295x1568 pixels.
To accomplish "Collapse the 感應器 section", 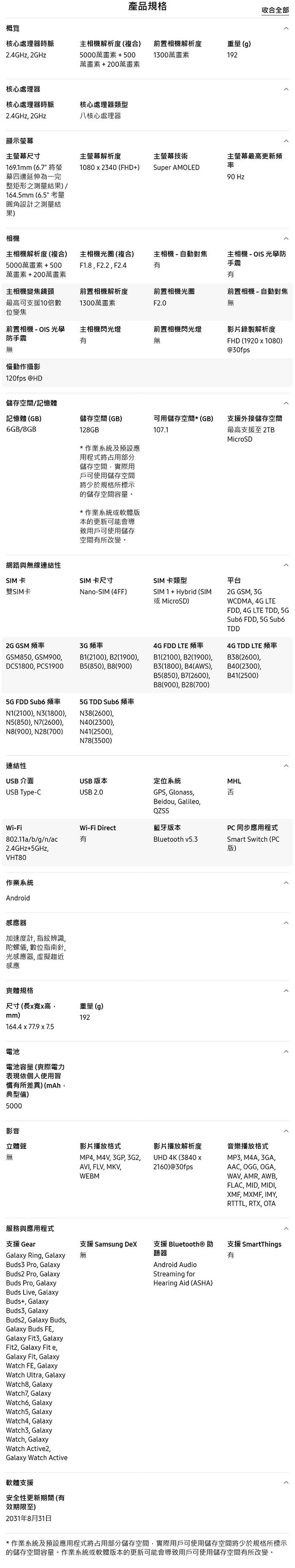I will (286, 923).
